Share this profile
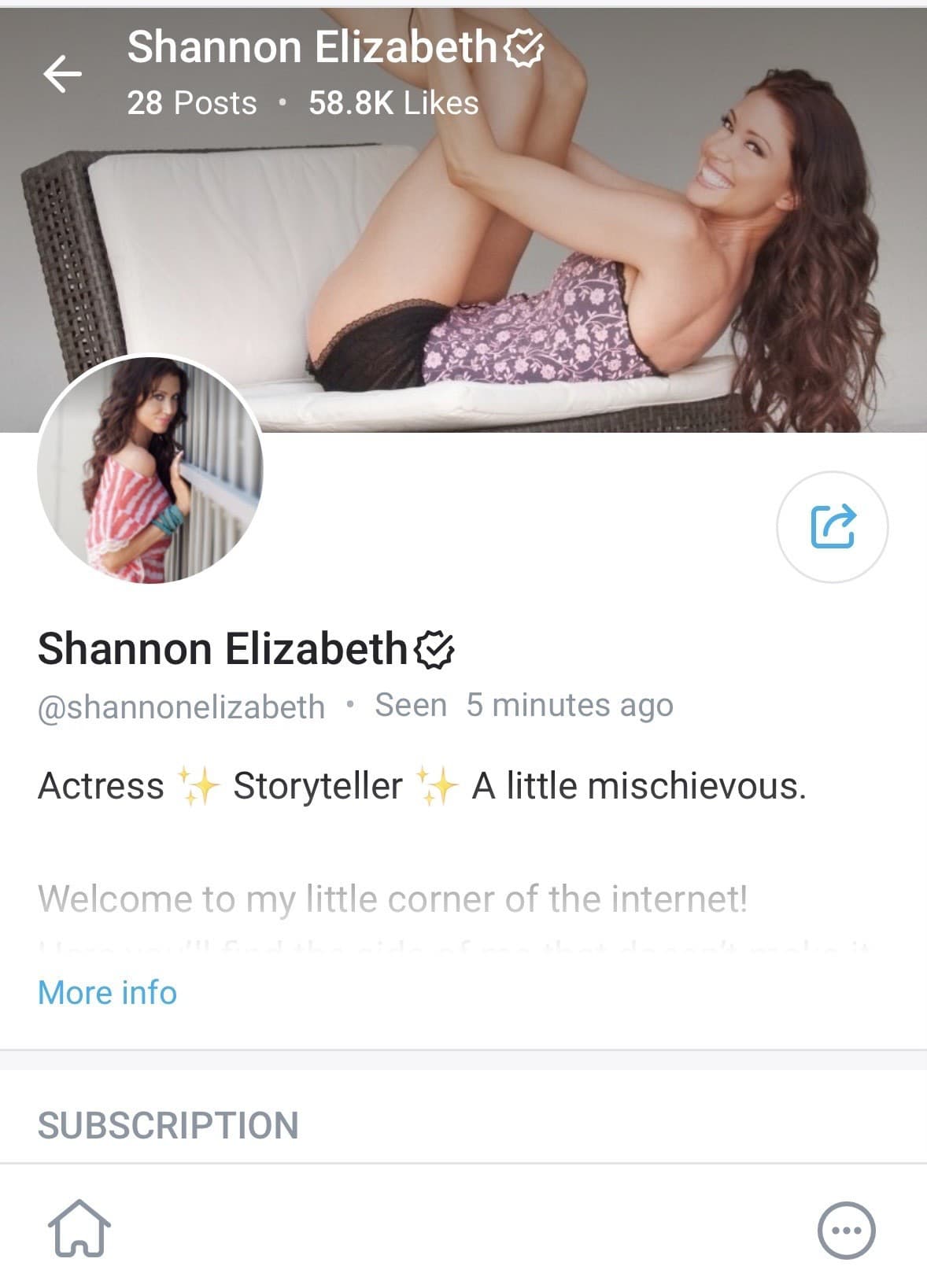 [832, 526]
